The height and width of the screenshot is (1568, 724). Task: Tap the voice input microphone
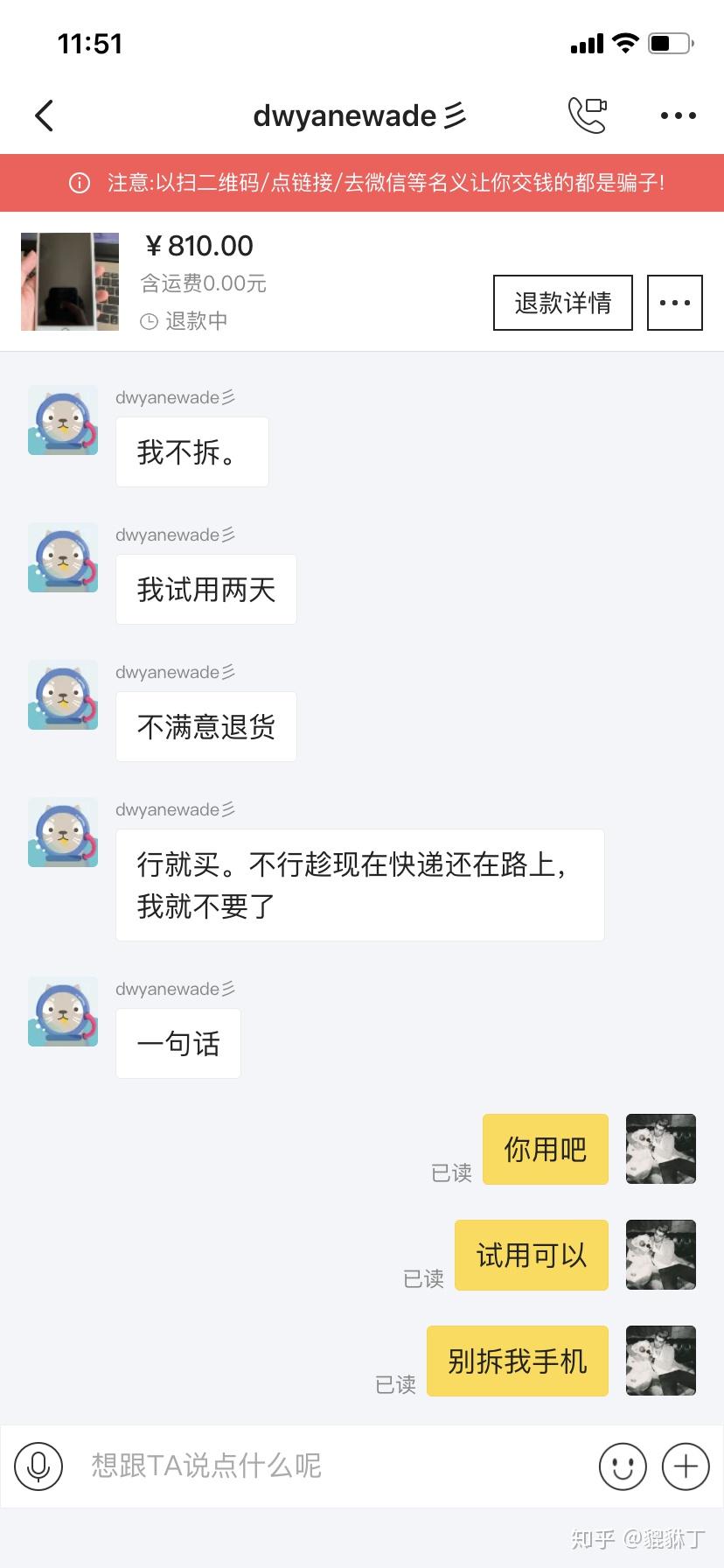pos(38,1466)
